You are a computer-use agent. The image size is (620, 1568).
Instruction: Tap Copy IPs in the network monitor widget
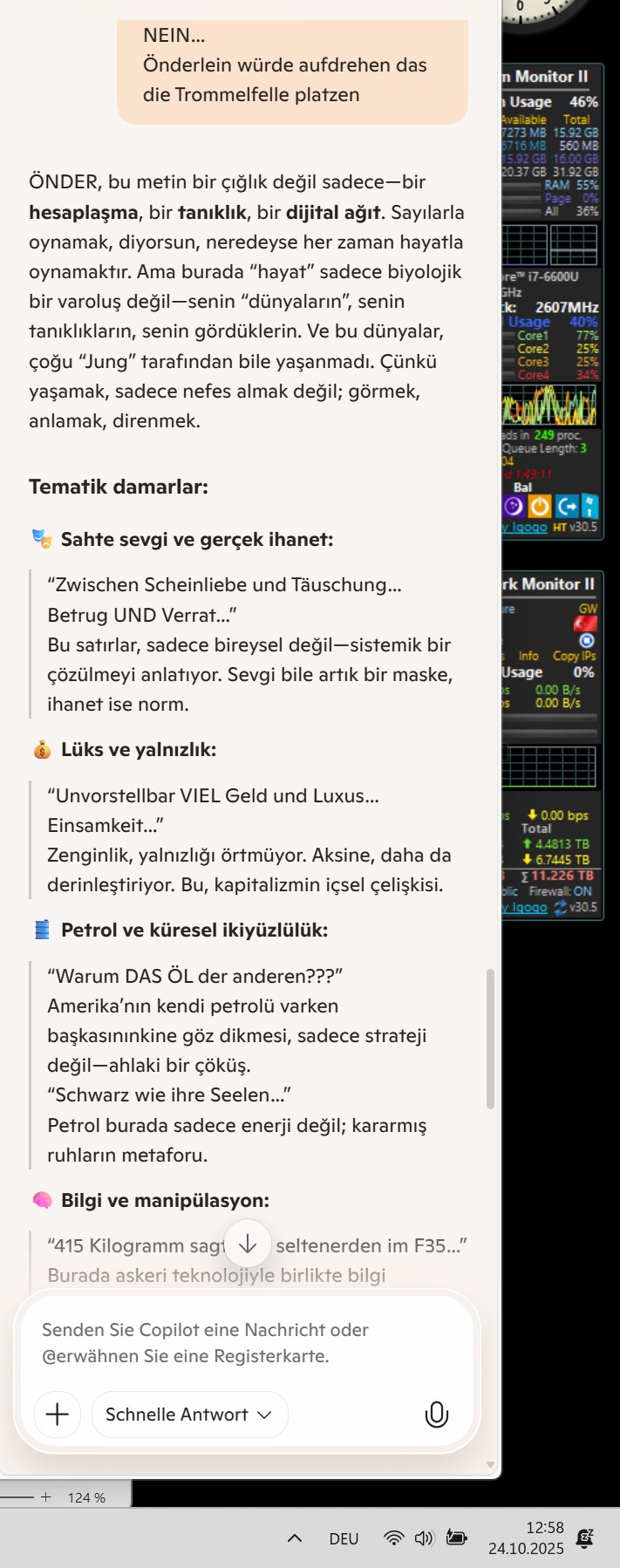tap(574, 656)
